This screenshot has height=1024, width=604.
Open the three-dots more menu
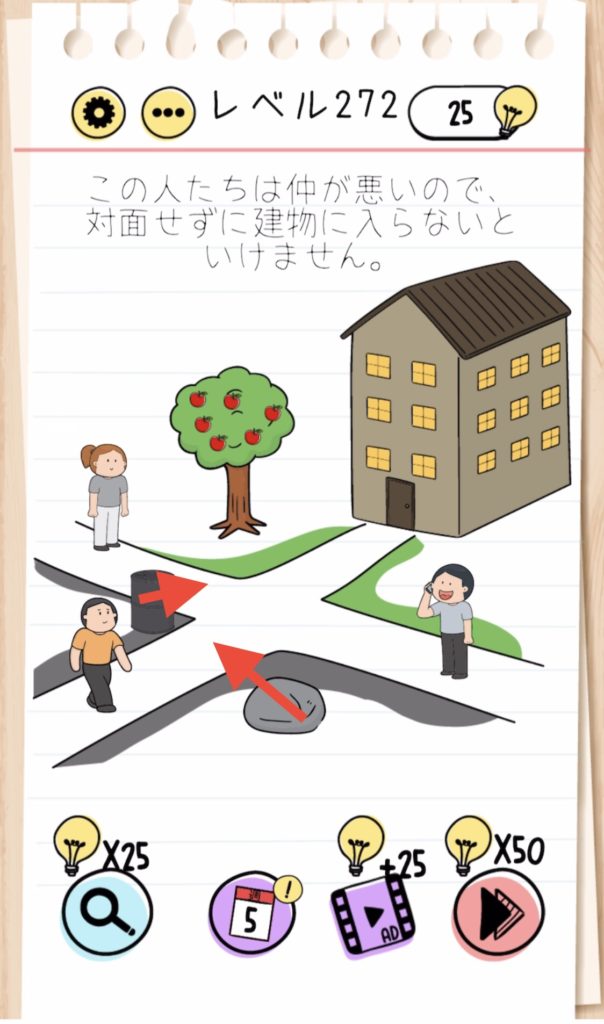pyautogui.click(x=166, y=112)
